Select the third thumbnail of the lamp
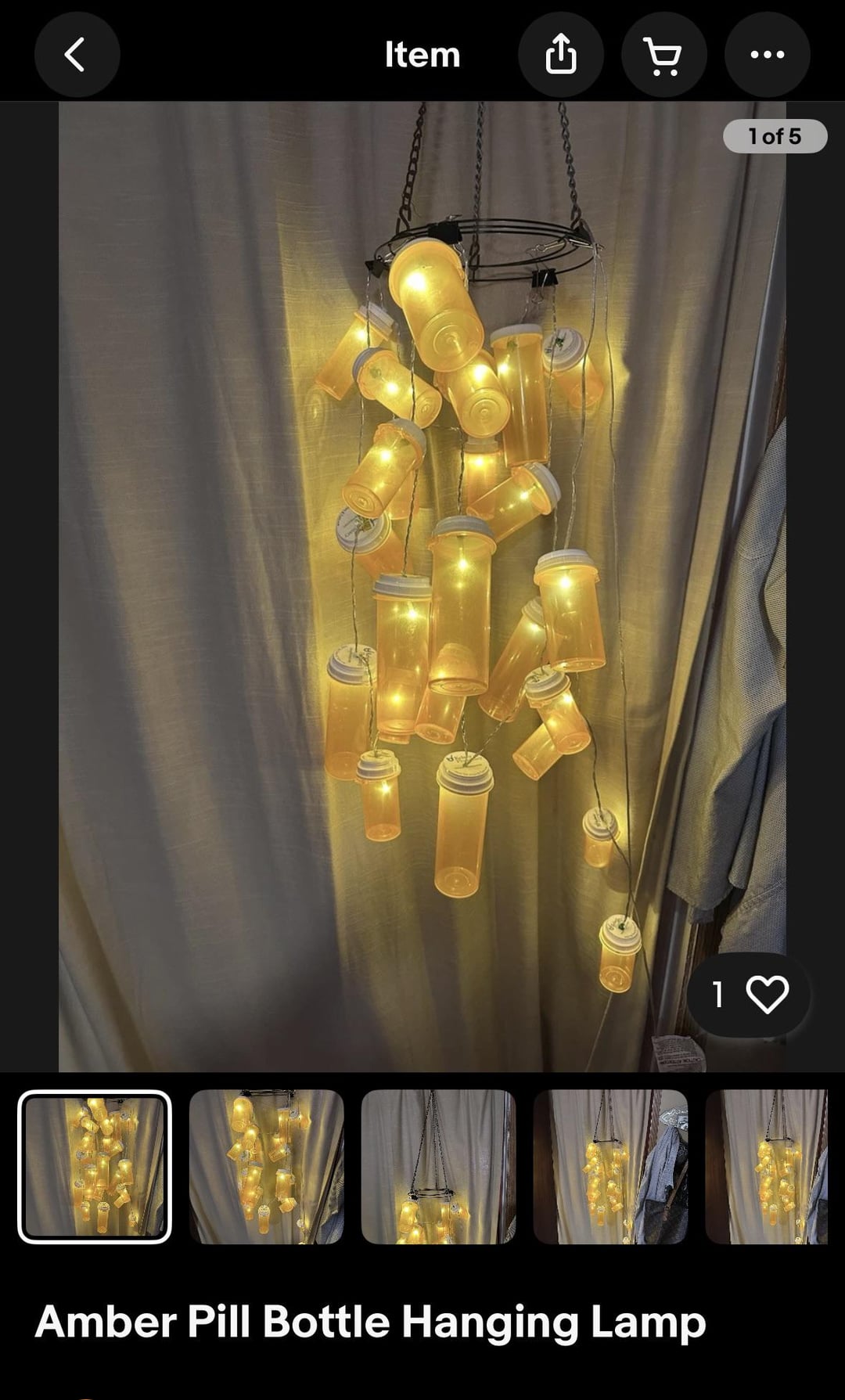Image resolution: width=845 pixels, height=1400 pixels. click(x=439, y=1166)
